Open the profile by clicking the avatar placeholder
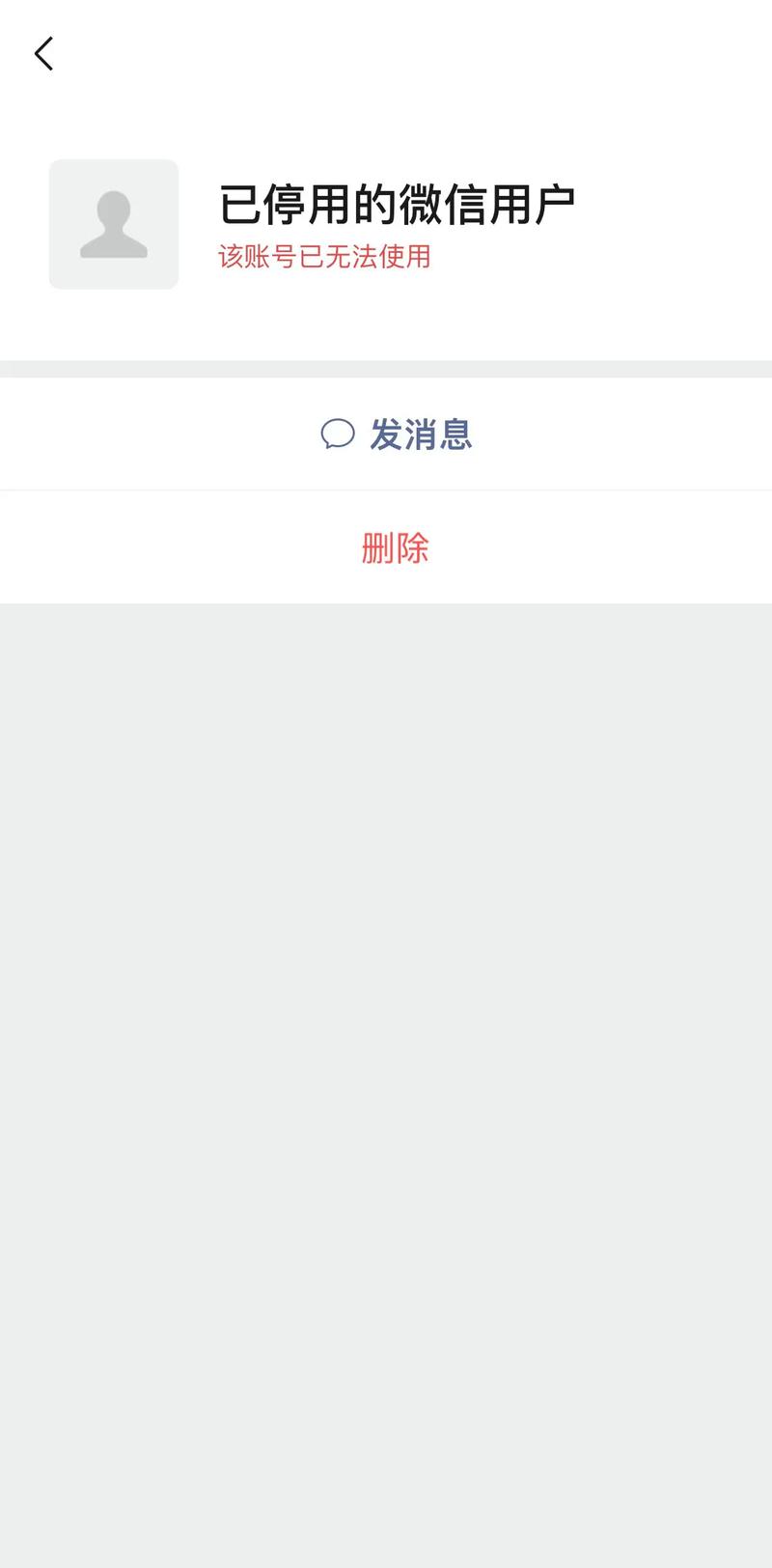 tap(114, 224)
